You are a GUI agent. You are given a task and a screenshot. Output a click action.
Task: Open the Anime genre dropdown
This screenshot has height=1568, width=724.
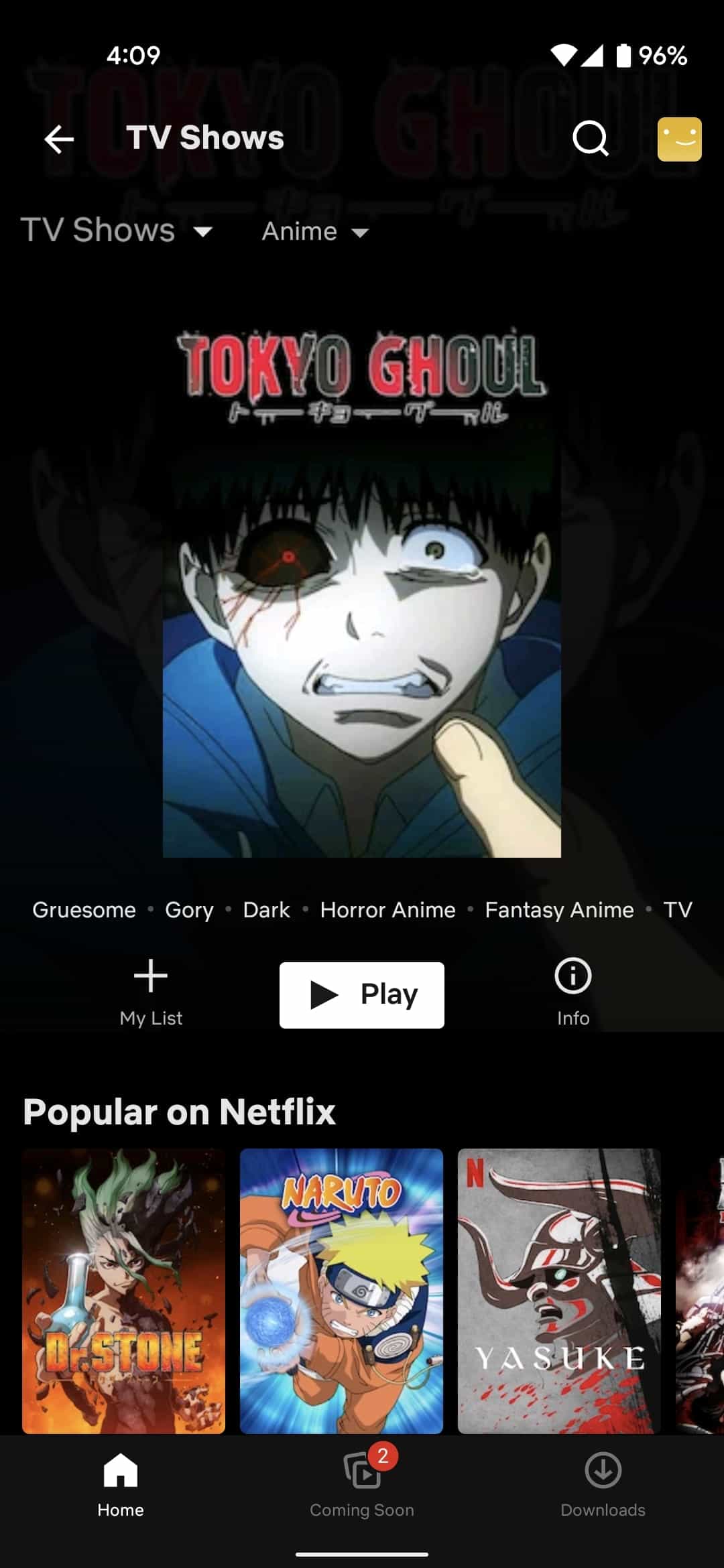(x=315, y=231)
